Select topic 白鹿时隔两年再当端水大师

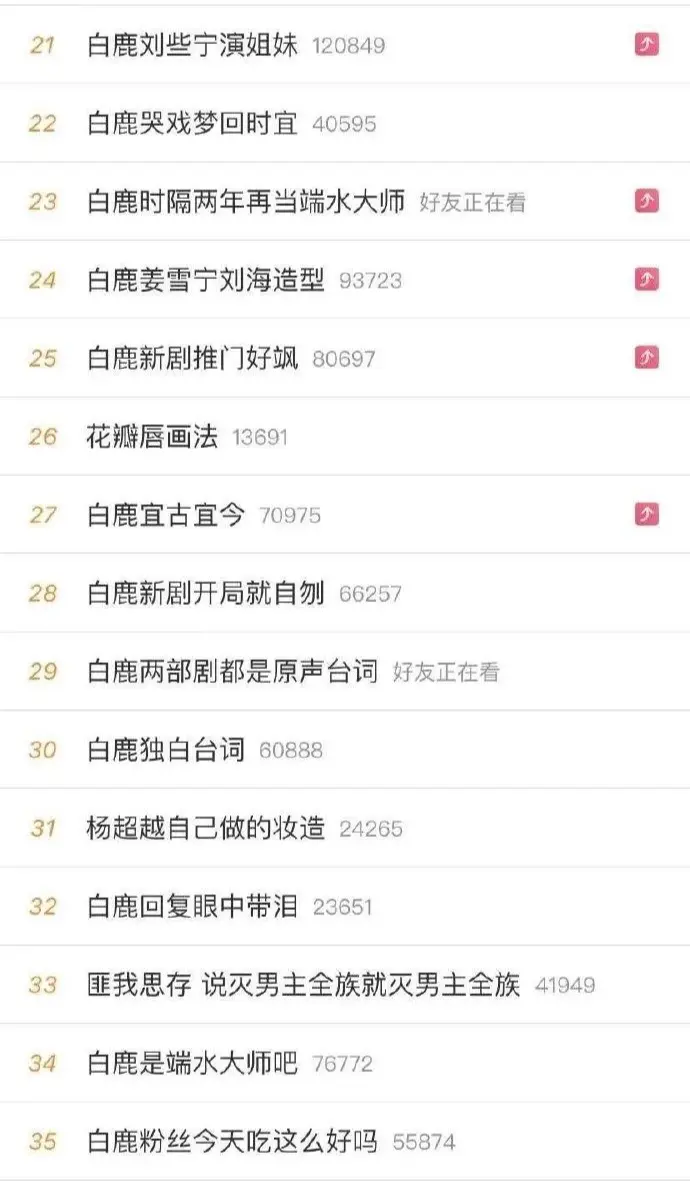coord(246,202)
